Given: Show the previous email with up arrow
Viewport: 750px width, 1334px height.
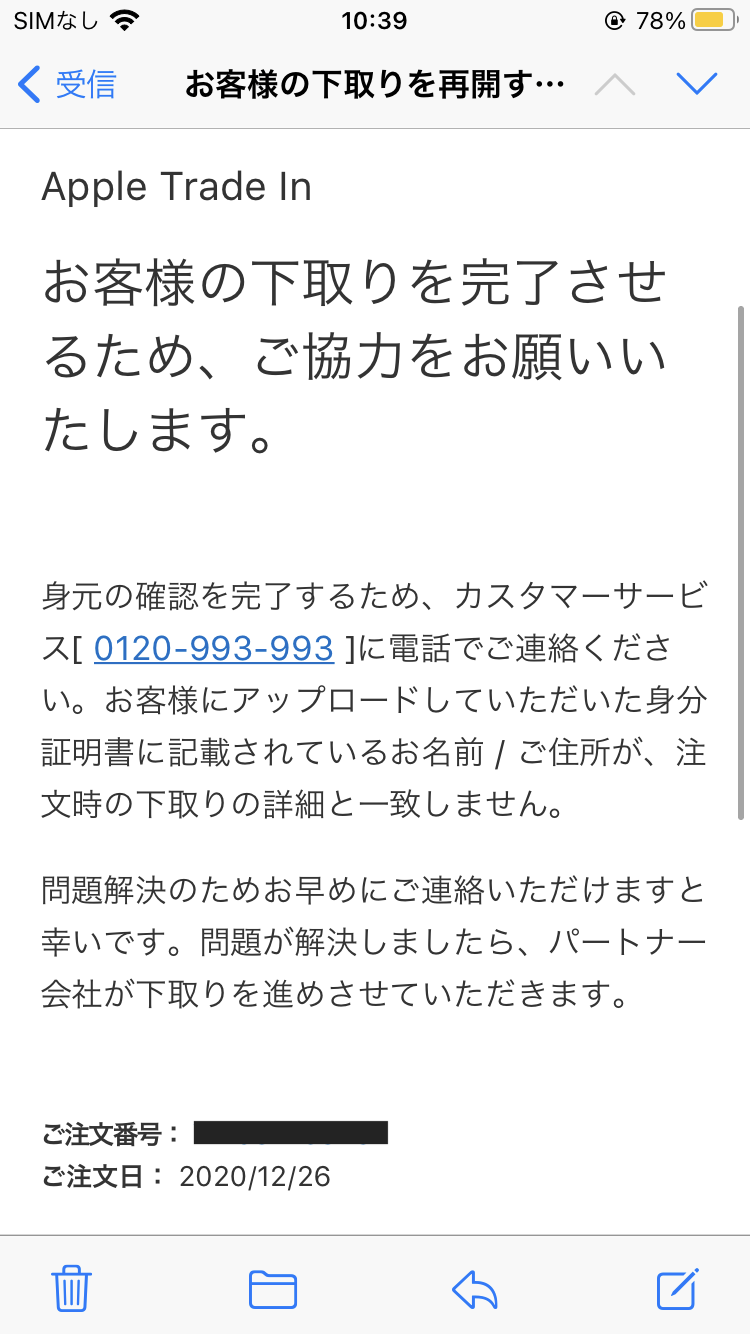Looking at the screenshot, I should point(615,84).
